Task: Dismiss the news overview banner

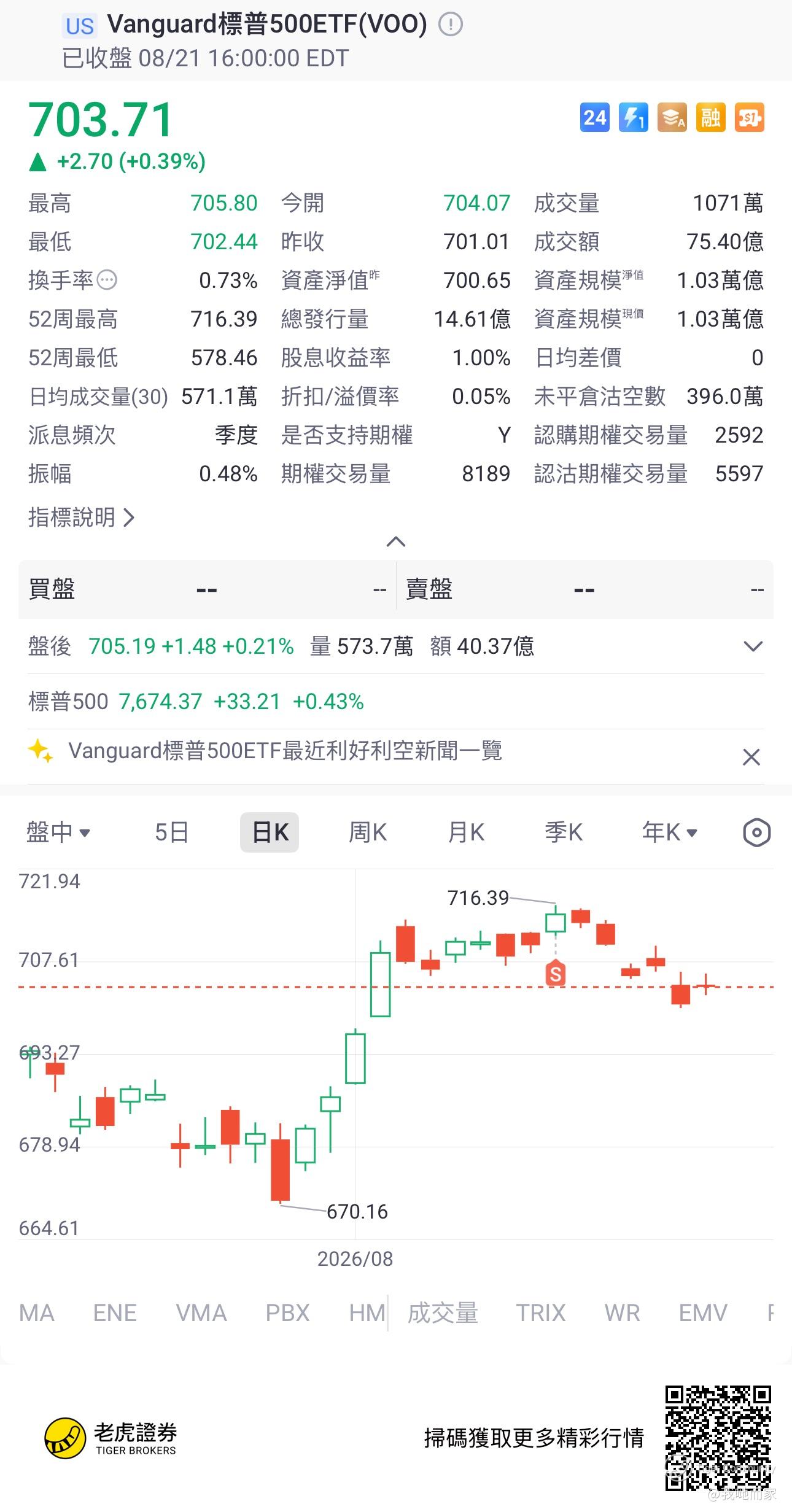Action: (751, 757)
